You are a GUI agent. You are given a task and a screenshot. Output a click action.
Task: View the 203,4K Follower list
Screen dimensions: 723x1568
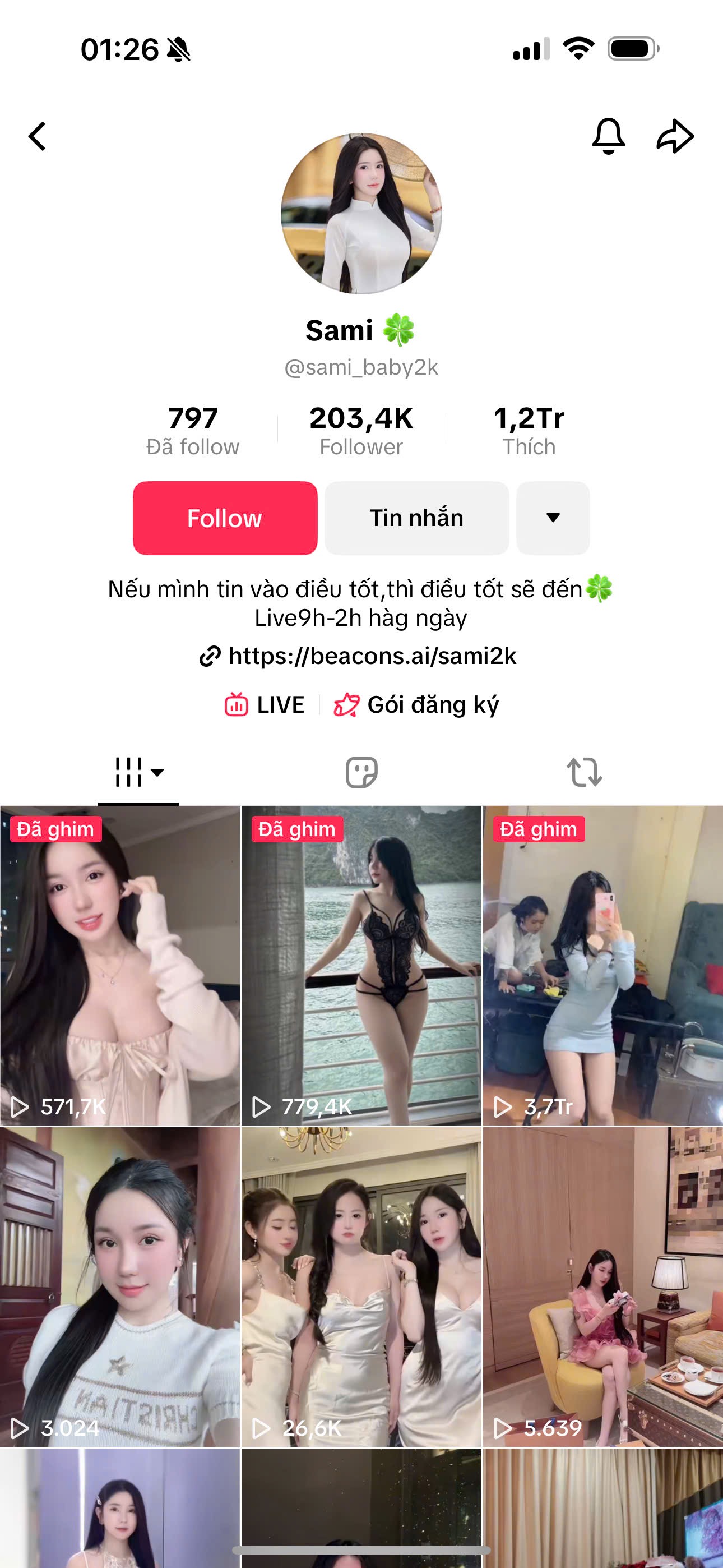[x=361, y=431]
